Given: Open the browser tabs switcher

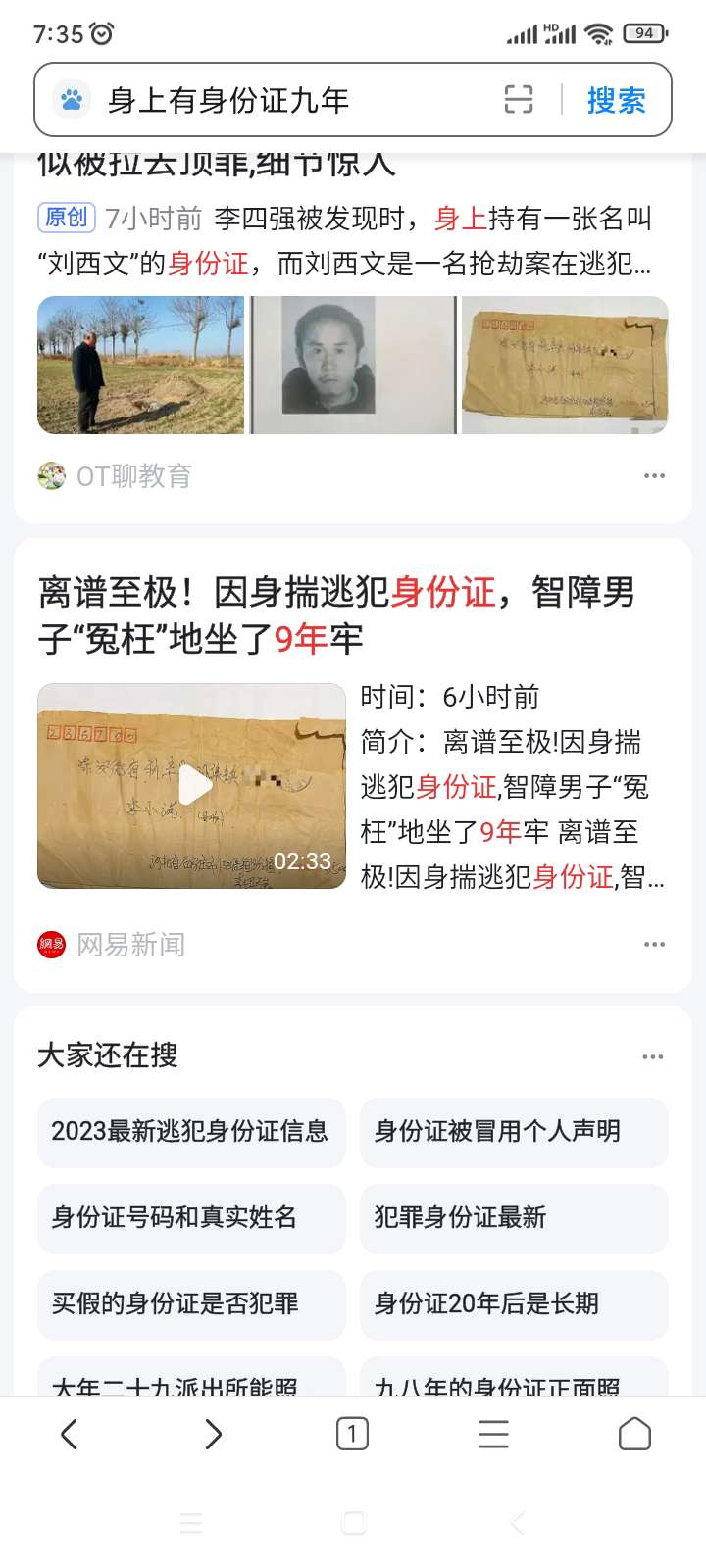Looking at the screenshot, I should [352, 1435].
